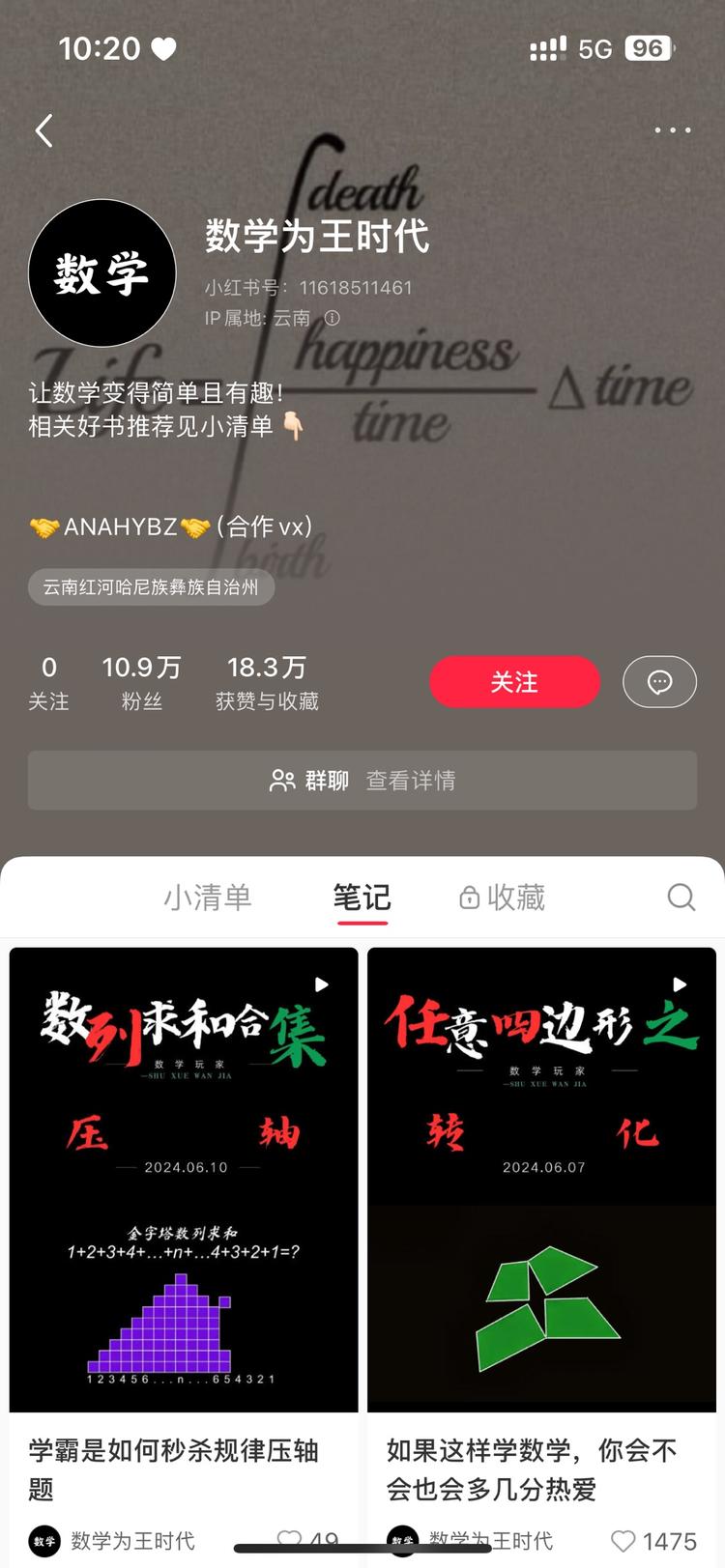Switch to the 小清单 tab
The width and height of the screenshot is (725, 1568).
tap(209, 898)
